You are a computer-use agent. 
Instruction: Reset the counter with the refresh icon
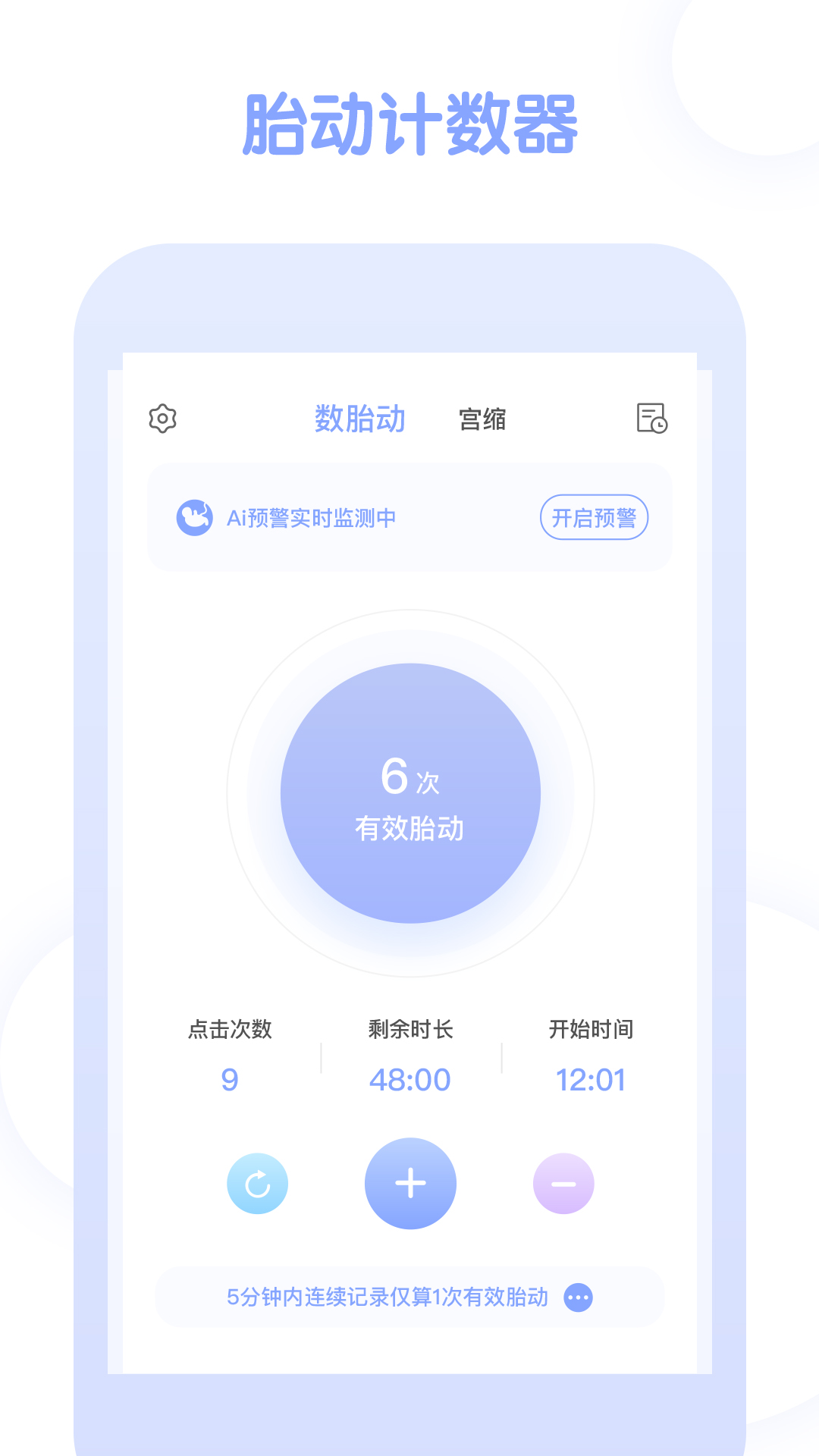(x=257, y=1183)
